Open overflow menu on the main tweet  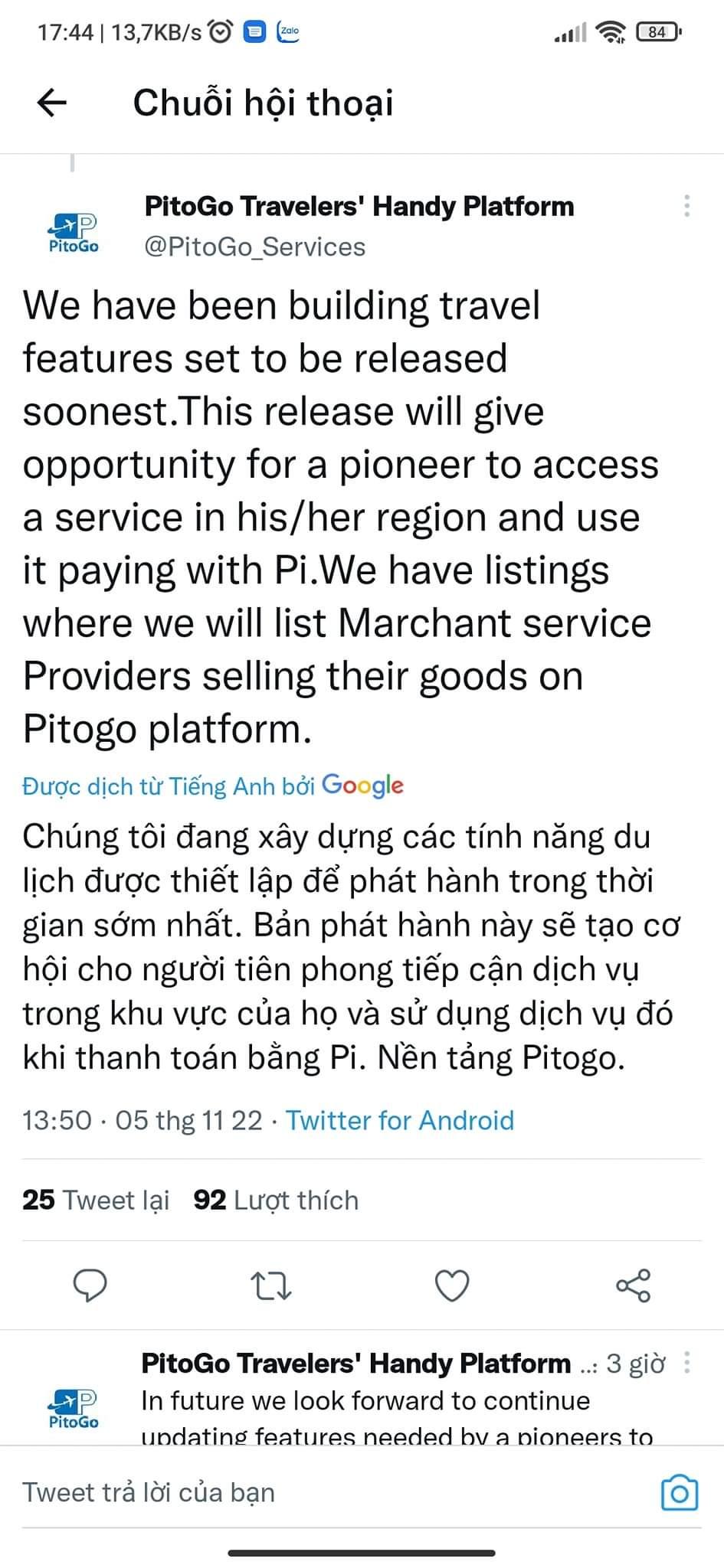686,206
